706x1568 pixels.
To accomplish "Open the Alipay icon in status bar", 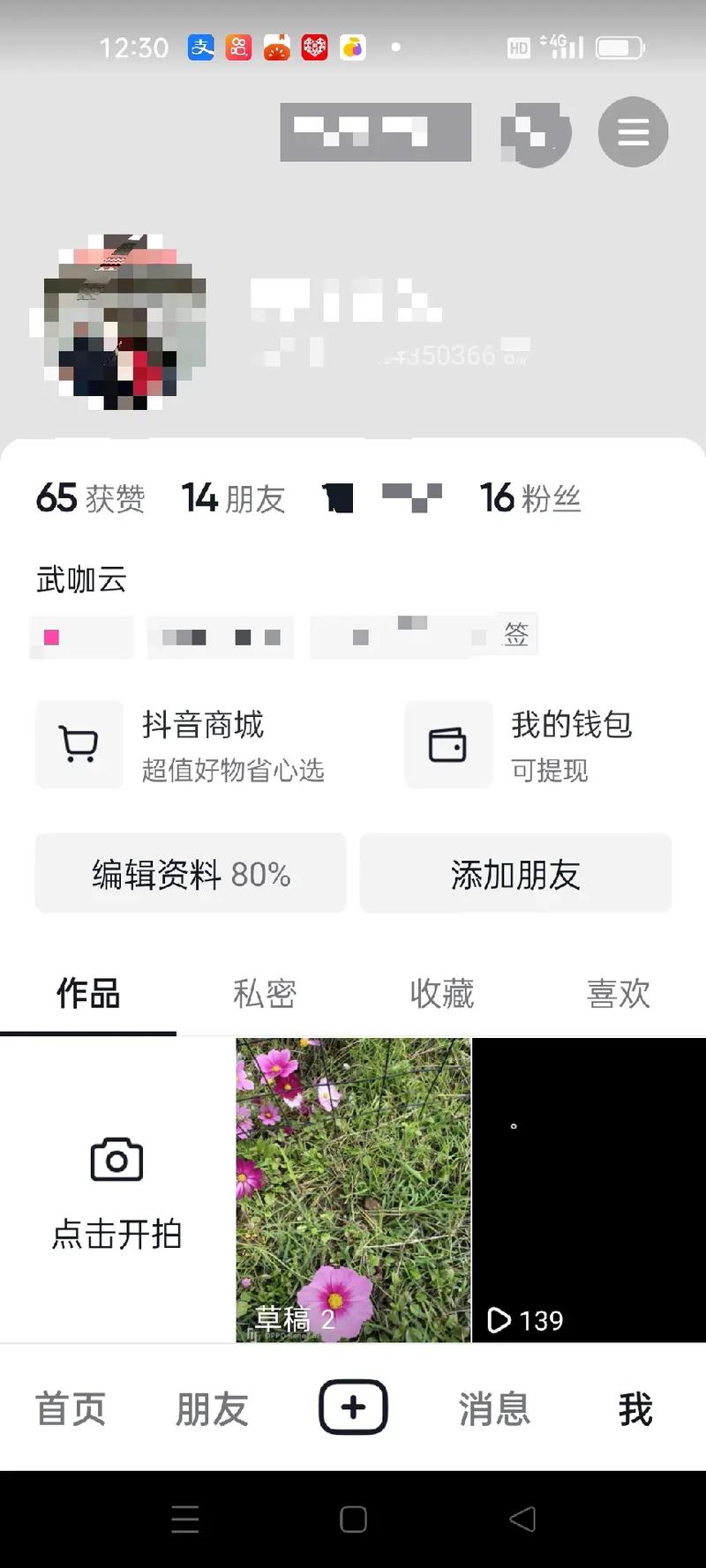I will click(199, 47).
